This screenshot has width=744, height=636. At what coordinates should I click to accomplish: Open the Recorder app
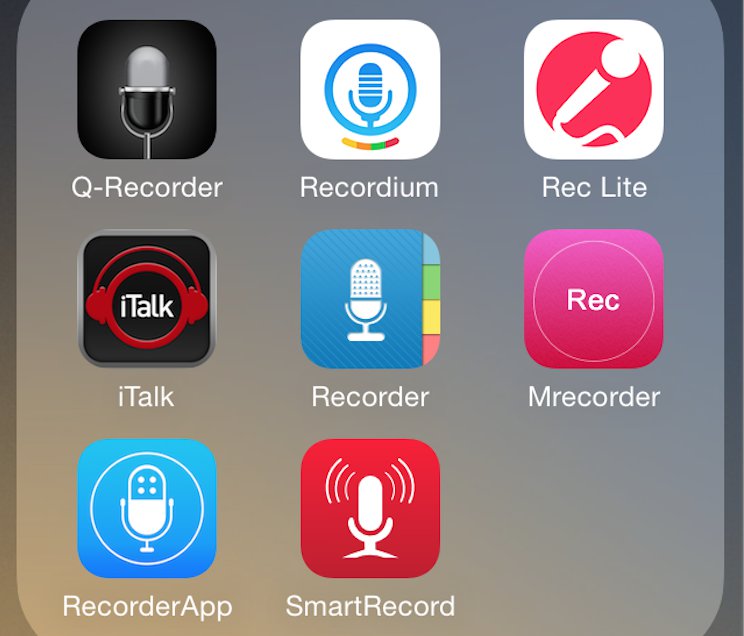[x=370, y=299]
